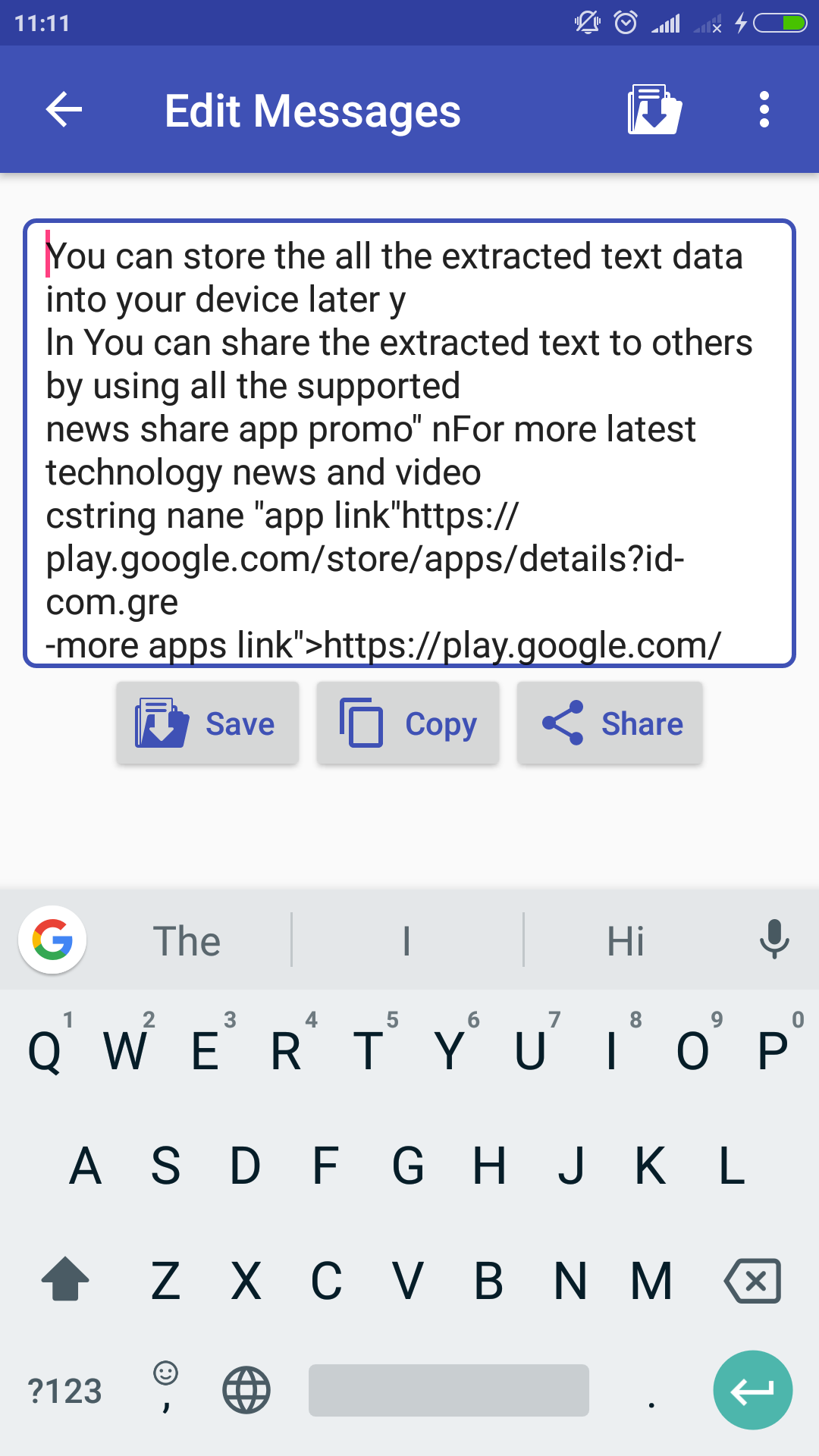Tap the Google logo on the keyboard
The height and width of the screenshot is (1456, 819).
[52, 939]
